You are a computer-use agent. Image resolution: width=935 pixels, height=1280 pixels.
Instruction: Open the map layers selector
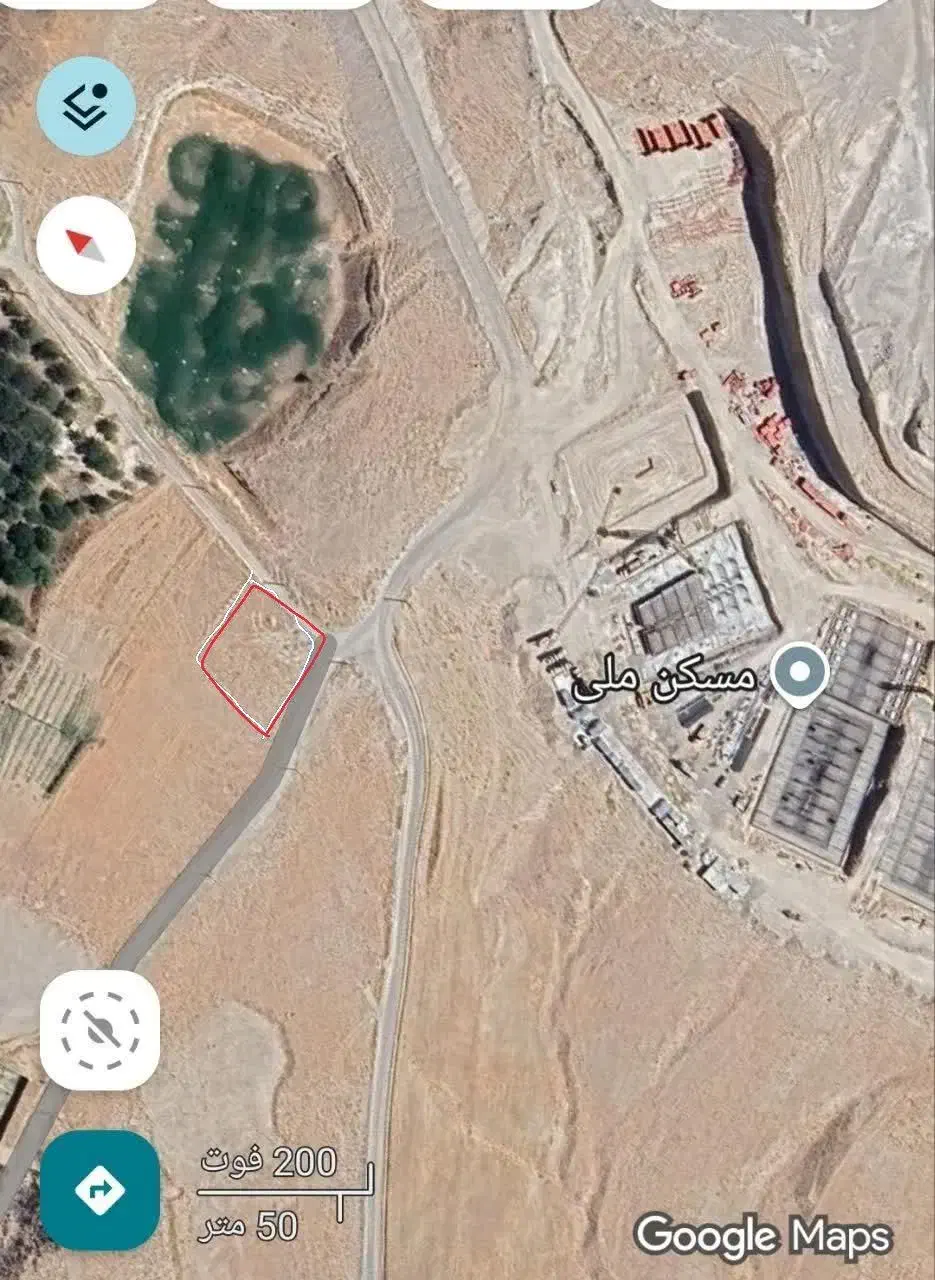[x=86, y=105]
